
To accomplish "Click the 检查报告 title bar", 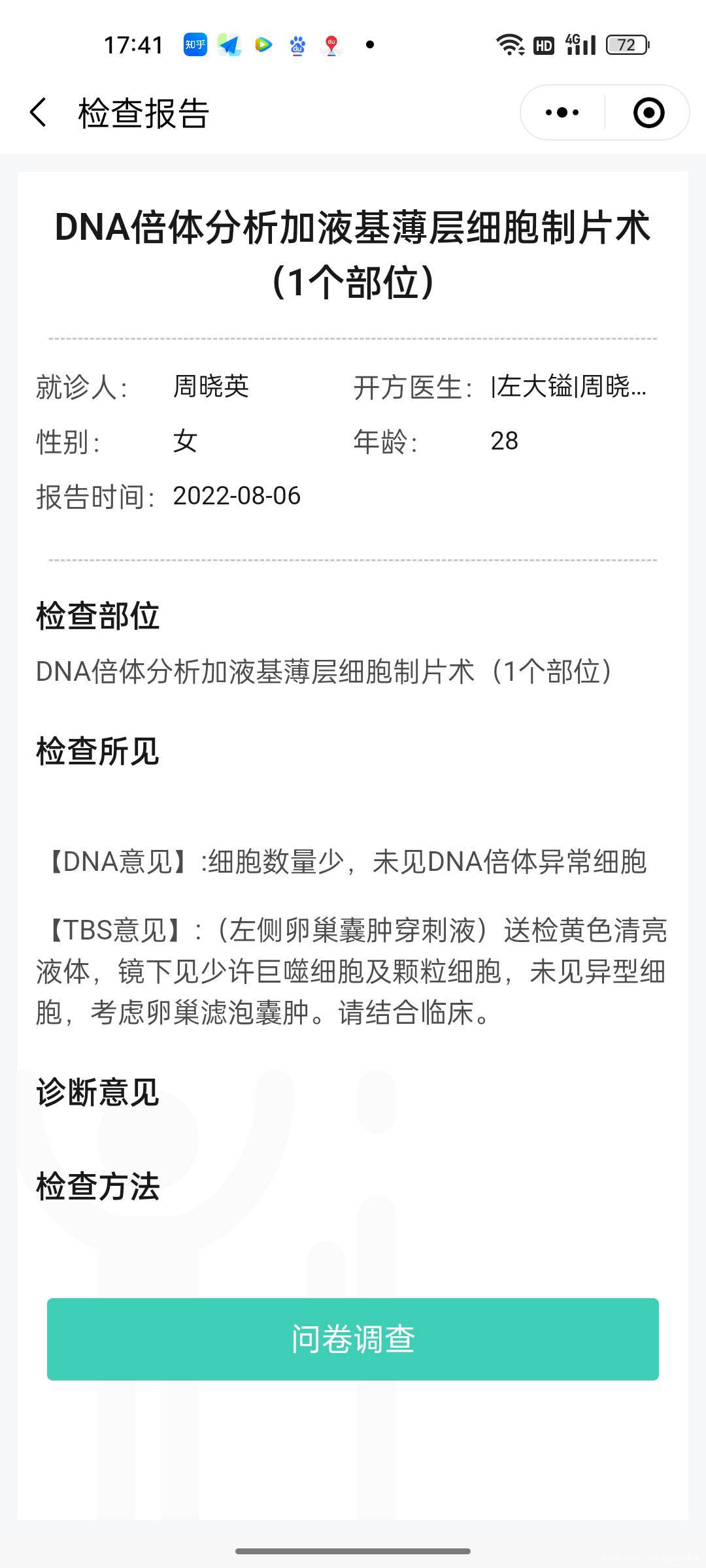I will point(141,112).
